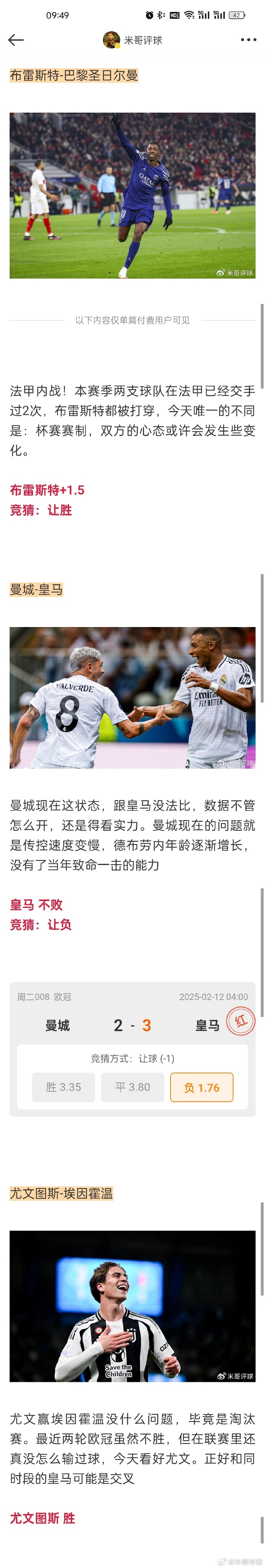265x1568 pixels.
Task: Open the 曼城 2-3 皇马 match card
Action: click(132, 1025)
